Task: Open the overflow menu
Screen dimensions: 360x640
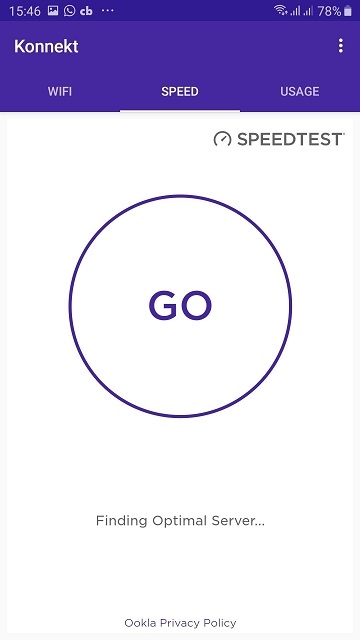Action: click(341, 46)
